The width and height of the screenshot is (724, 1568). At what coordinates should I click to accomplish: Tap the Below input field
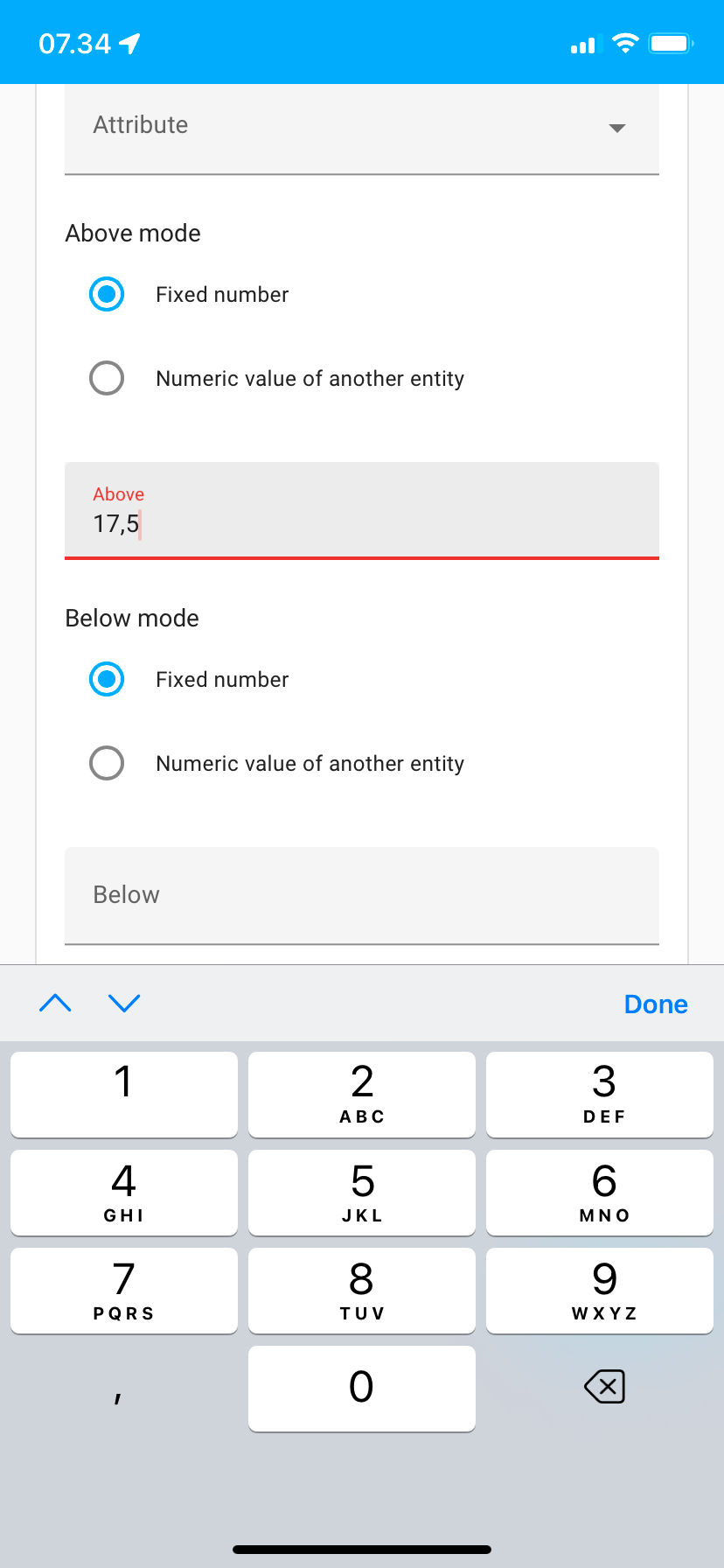(361, 894)
